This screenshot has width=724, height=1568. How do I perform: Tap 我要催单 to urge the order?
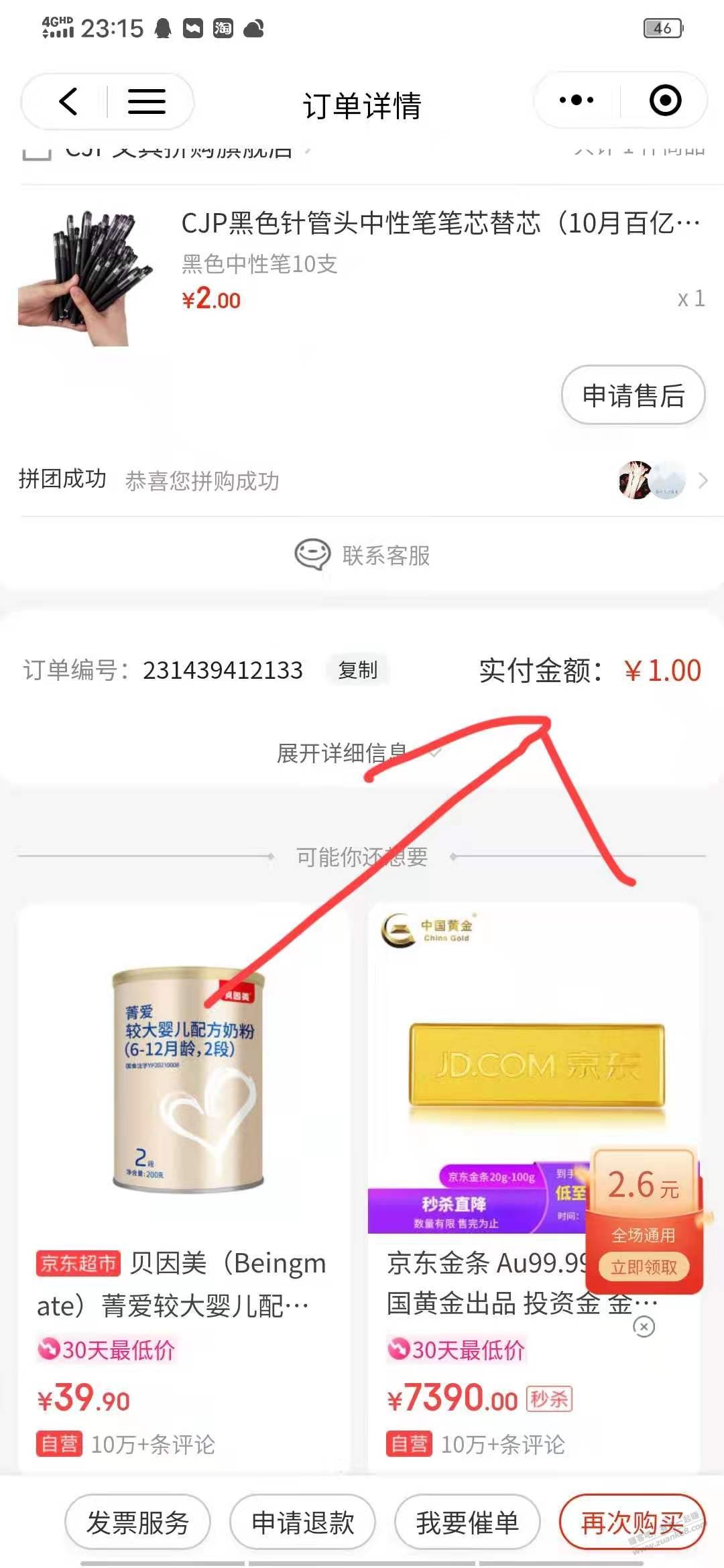click(467, 1522)
